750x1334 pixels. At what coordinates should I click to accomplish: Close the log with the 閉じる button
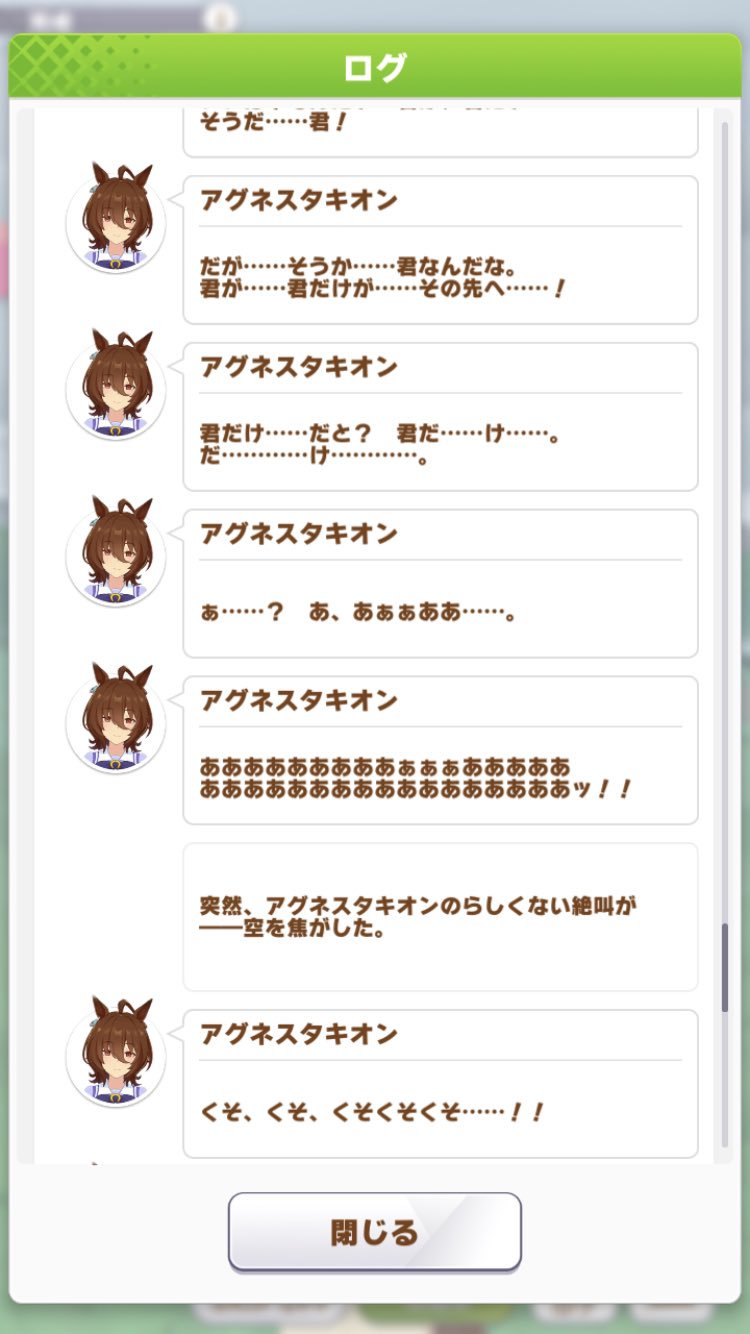(374, 1231)
